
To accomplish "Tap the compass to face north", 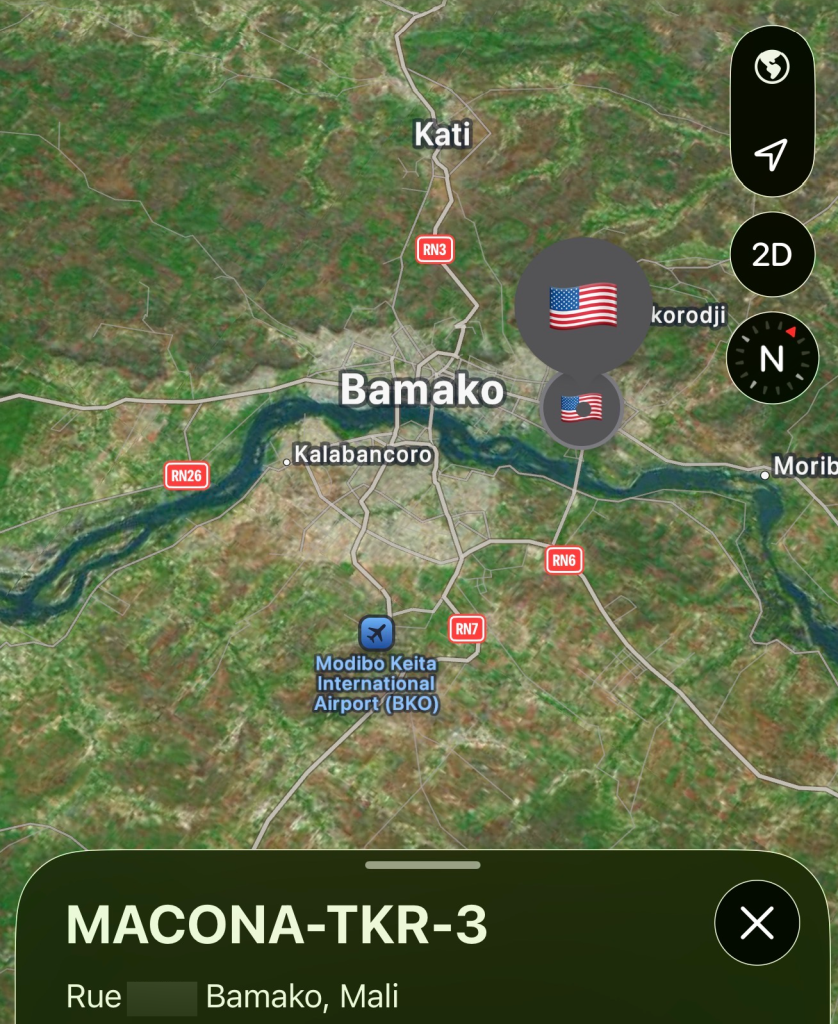I will [772, 358].
